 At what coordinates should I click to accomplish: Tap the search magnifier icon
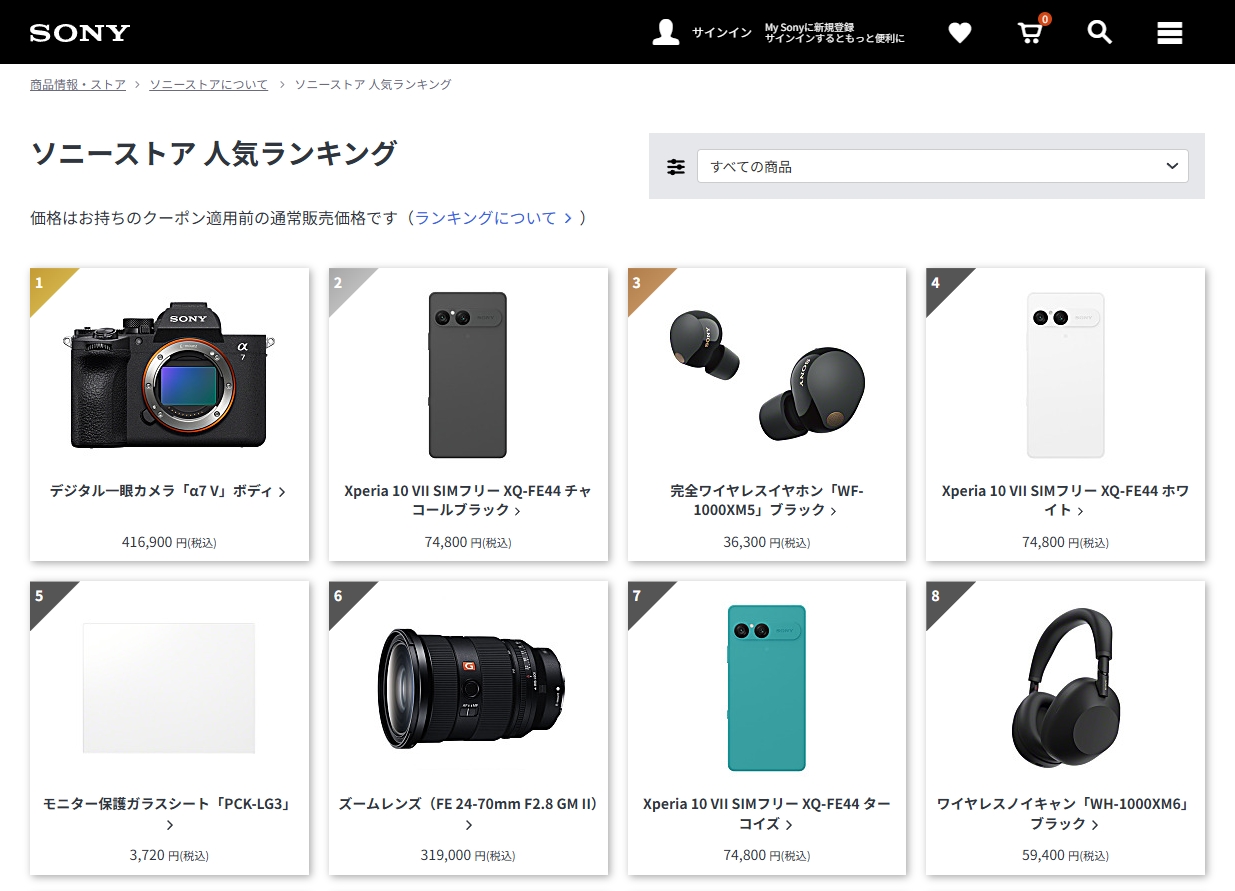[x=1099, y=33]
